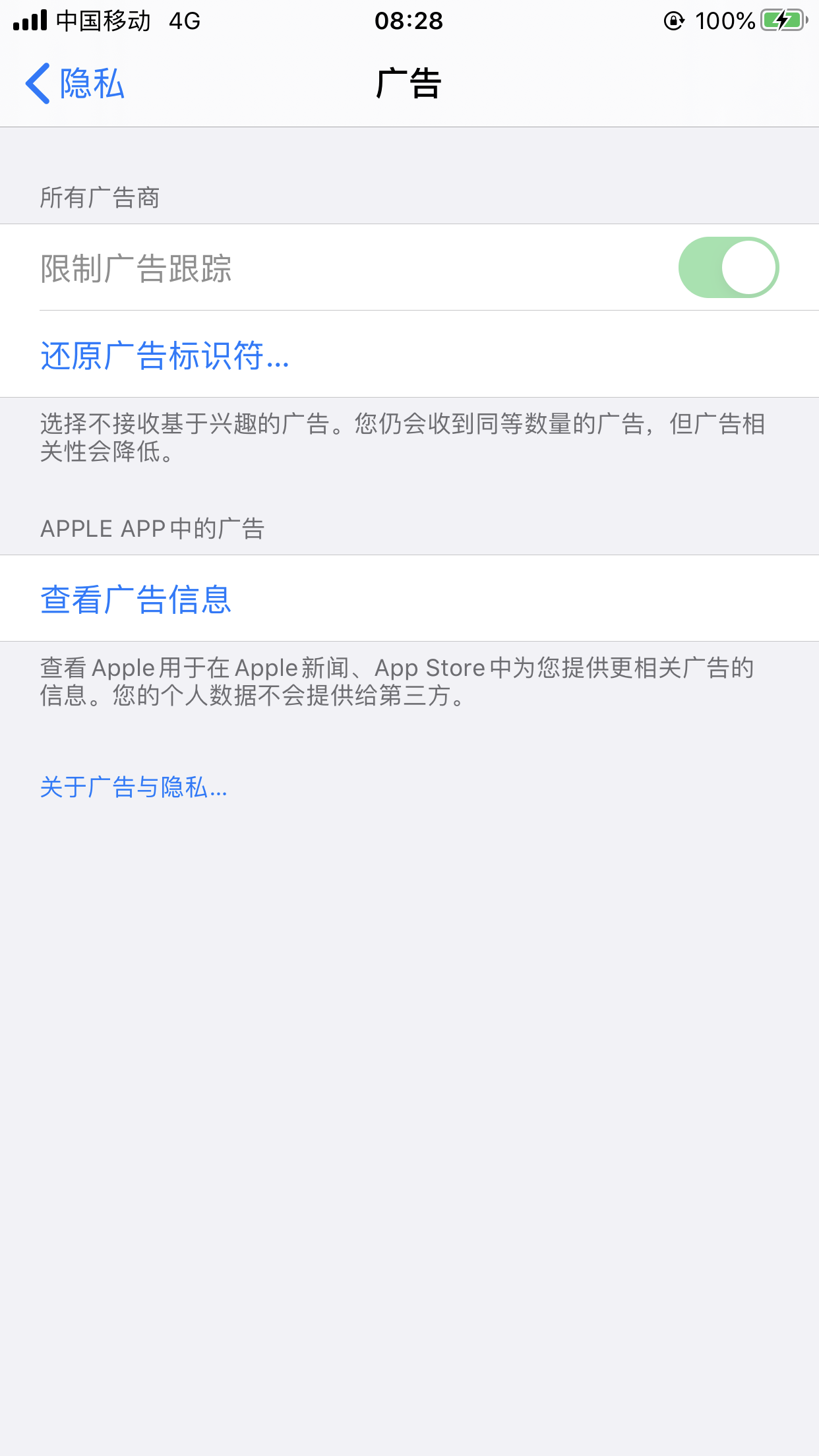Screen dimensions: 819x1456
Task: Tap 还原广告标识符 to reset the identifier
Action: 165,355
